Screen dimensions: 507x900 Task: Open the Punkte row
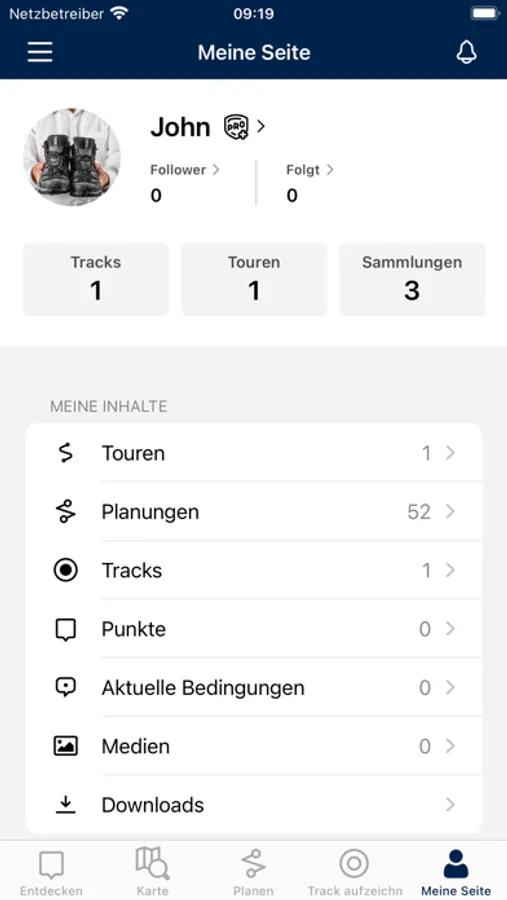click(254, 629)
